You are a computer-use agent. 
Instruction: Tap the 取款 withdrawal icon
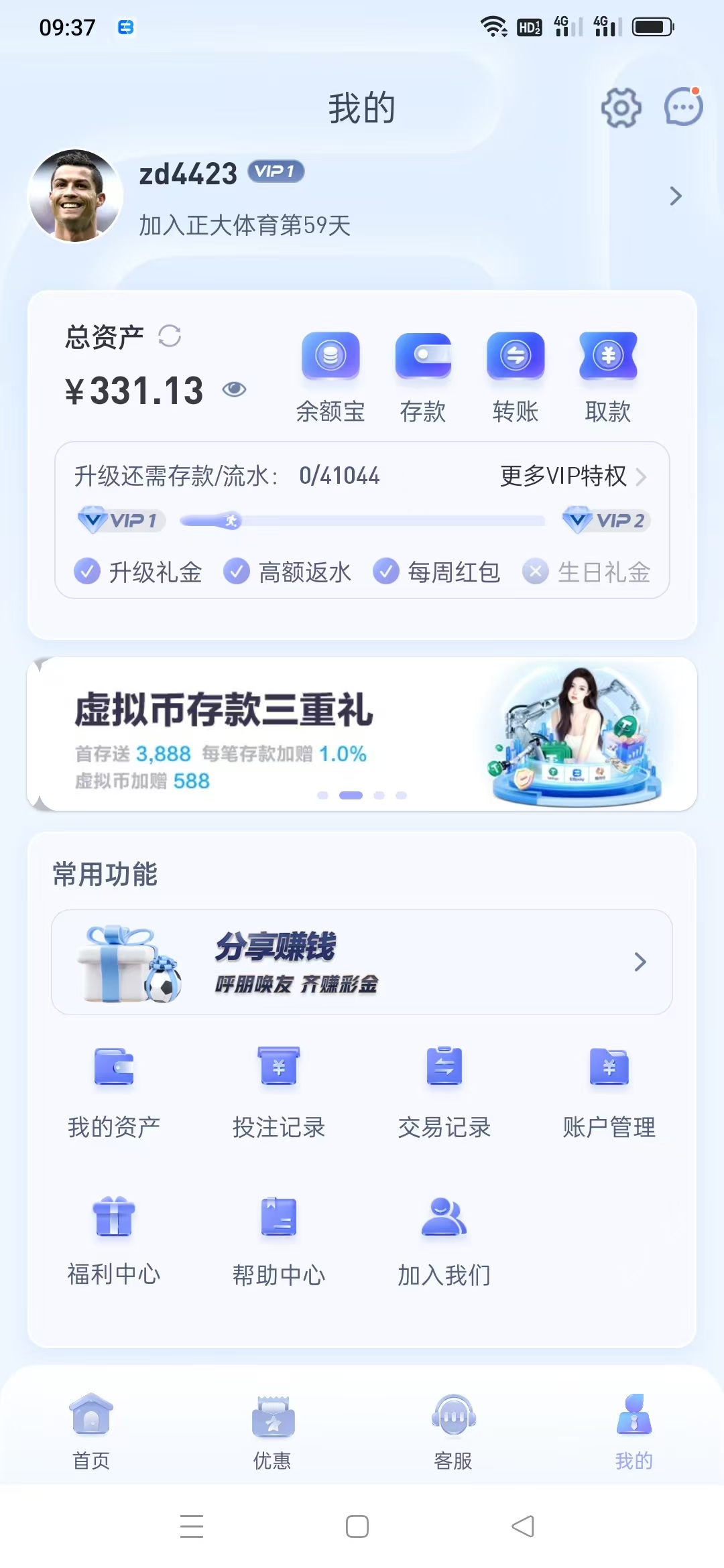(607, 357)
